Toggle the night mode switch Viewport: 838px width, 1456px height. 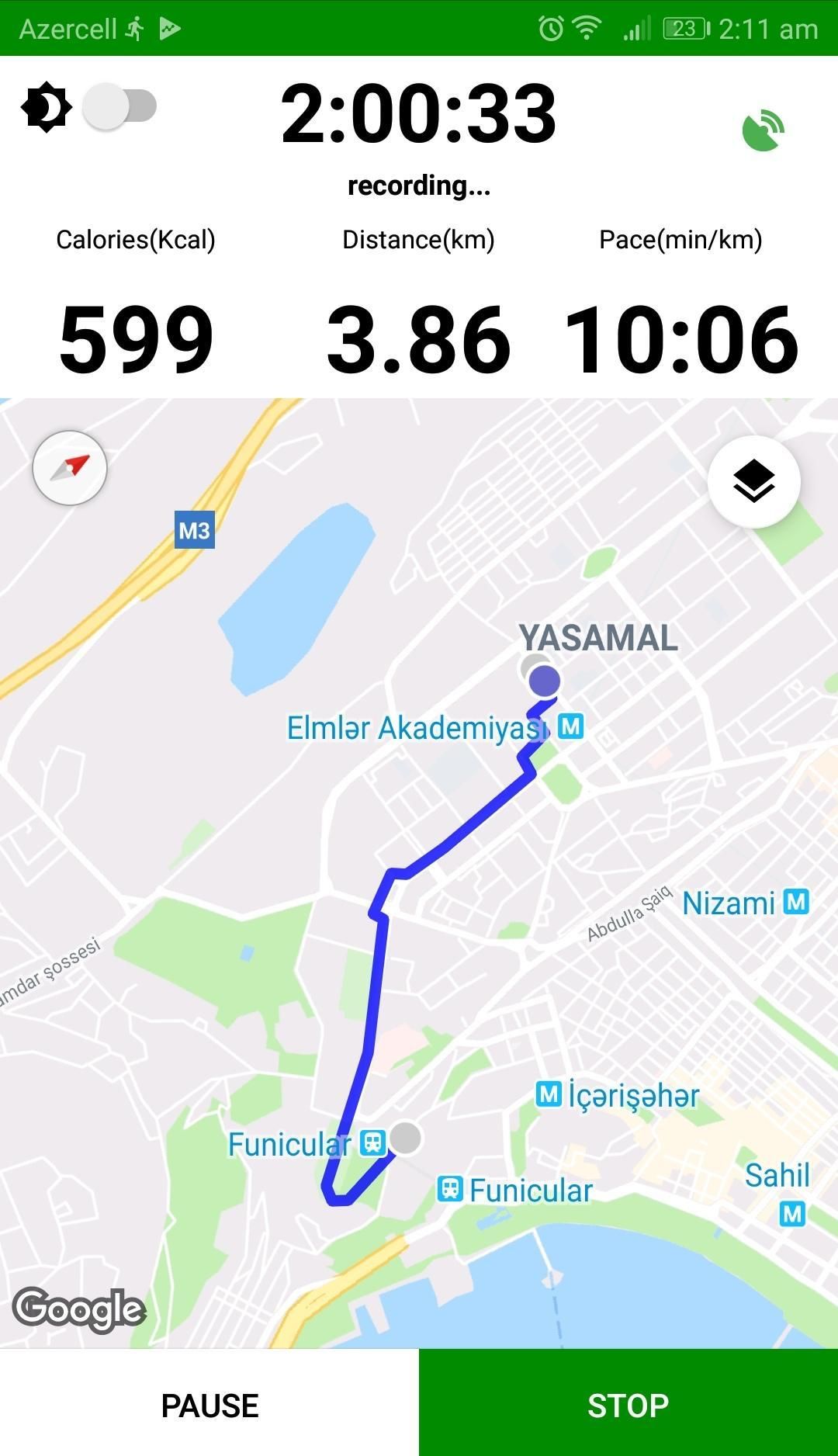click(120, 106)
